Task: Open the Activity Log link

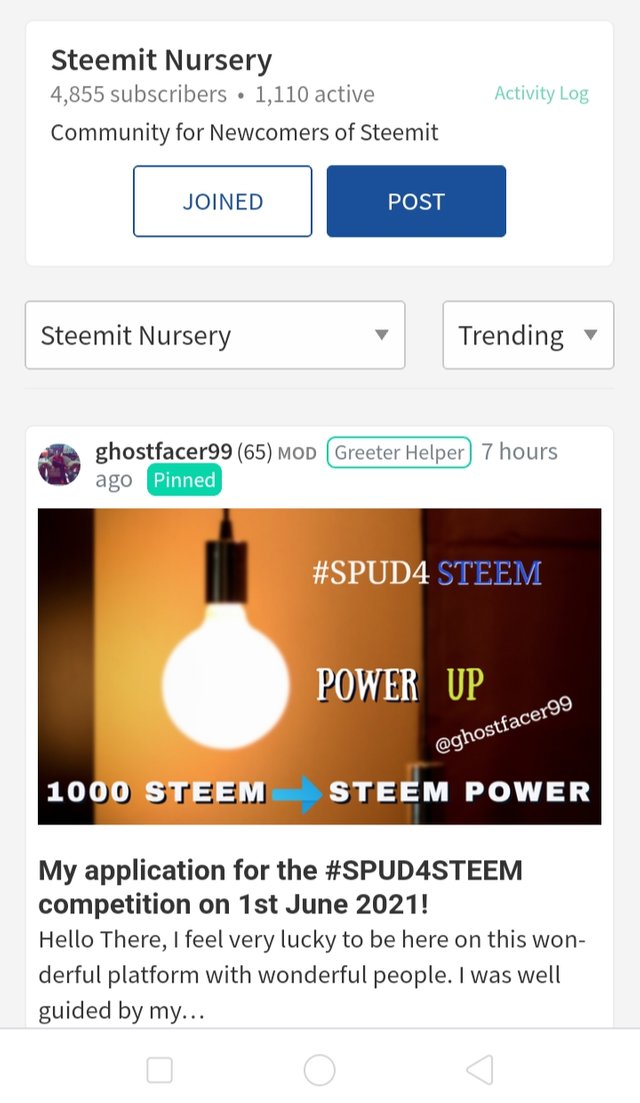Action: point(541,94)
